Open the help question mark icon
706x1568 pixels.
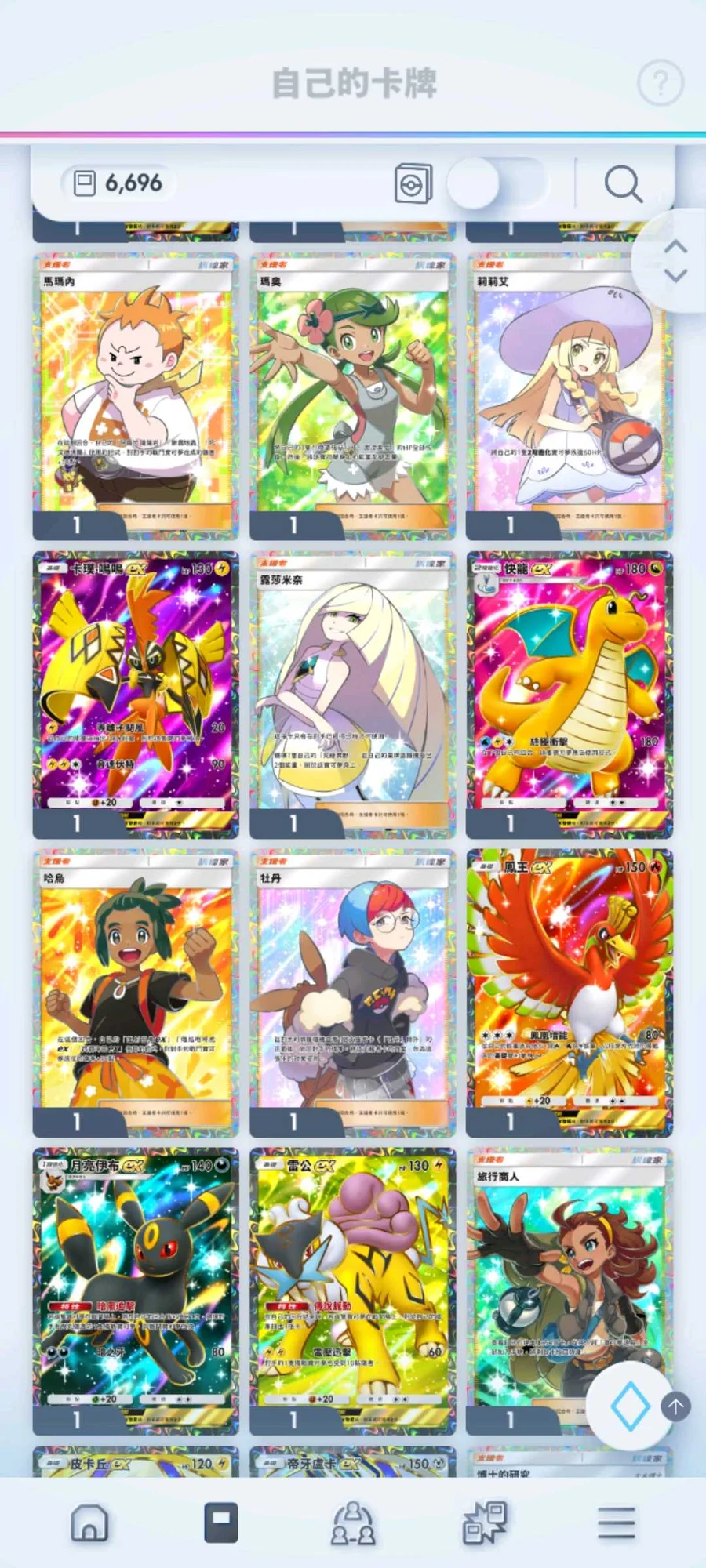coord(661,82)
